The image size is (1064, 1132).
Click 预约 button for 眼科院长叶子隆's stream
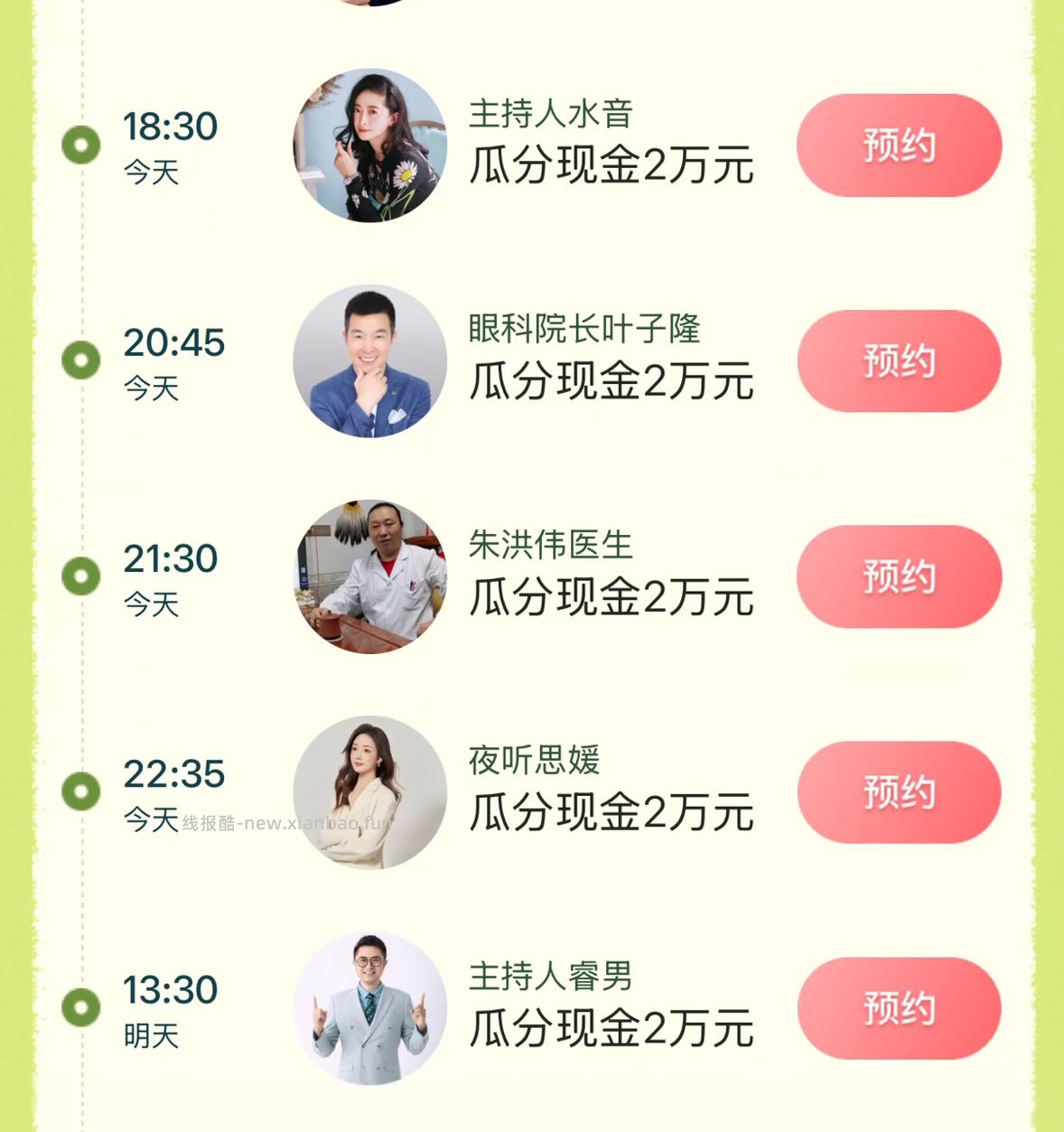click(x=897, y=360)
